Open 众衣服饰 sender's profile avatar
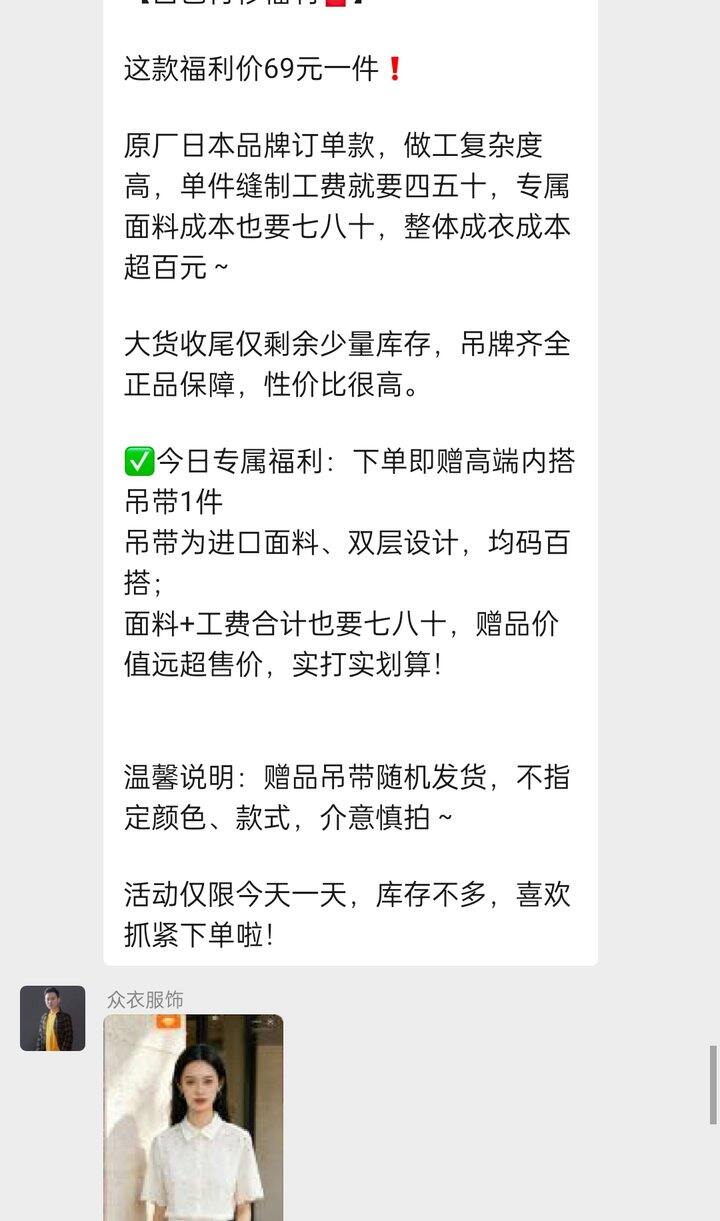This screenshot has height=1221, width=720. coord(52,1018)
